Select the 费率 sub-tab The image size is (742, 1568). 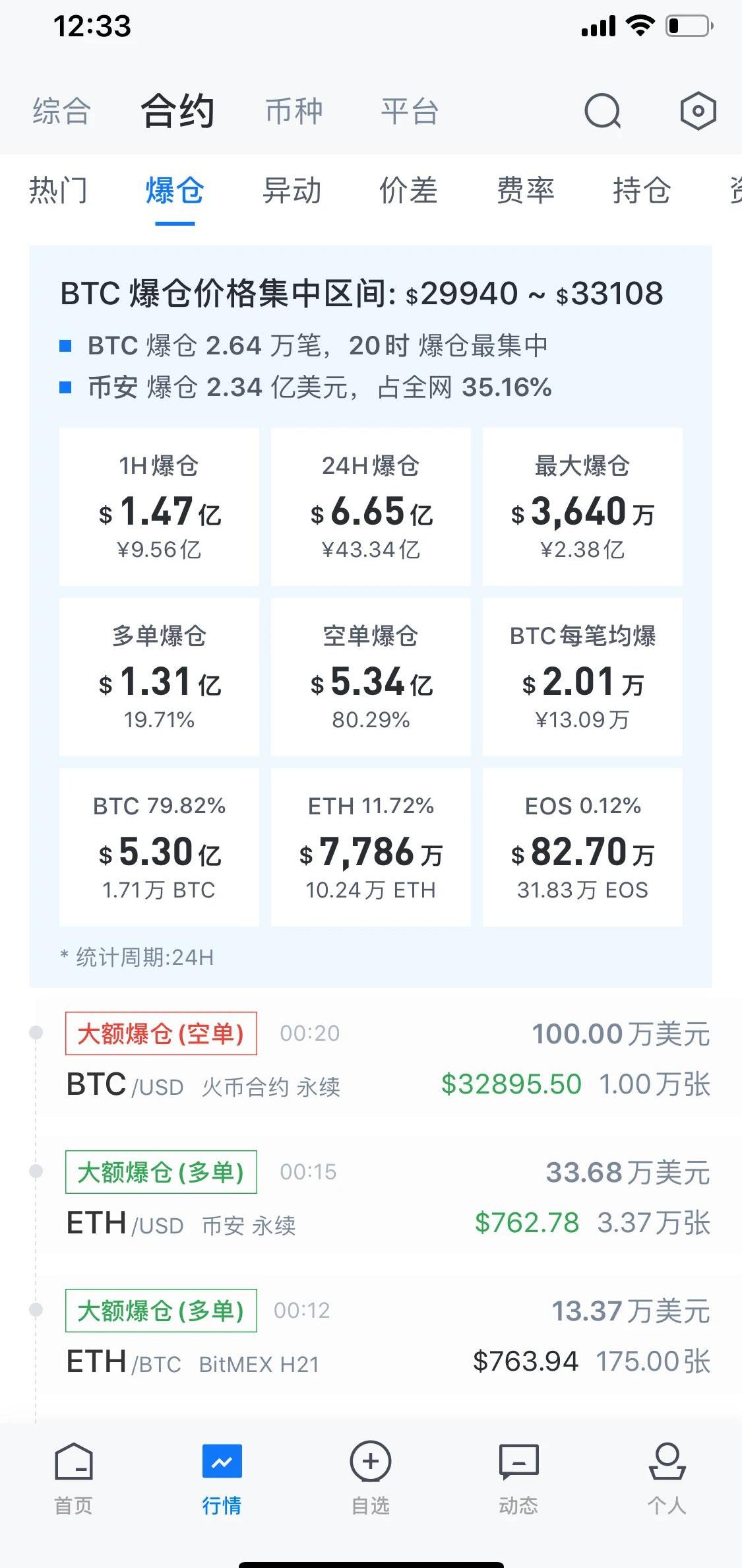click(525, 191)
